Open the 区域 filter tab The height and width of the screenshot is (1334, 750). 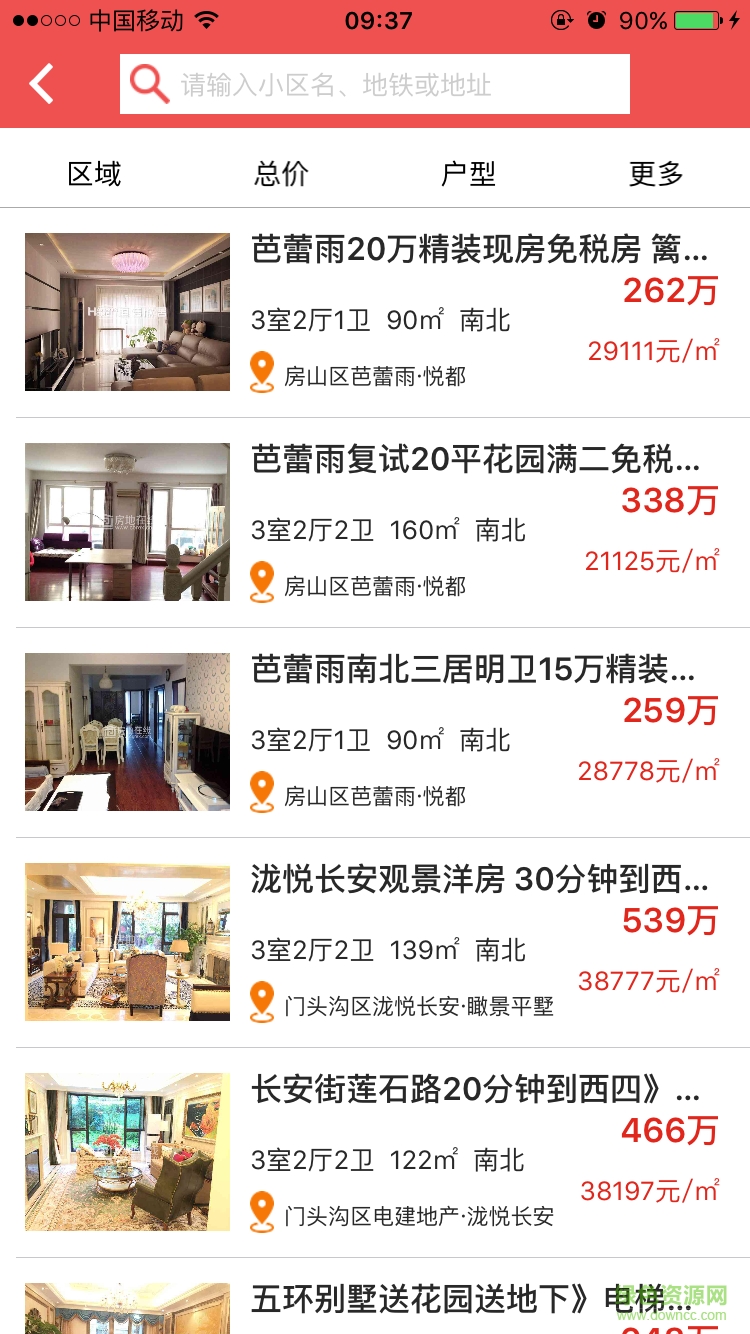coord(94,172)
